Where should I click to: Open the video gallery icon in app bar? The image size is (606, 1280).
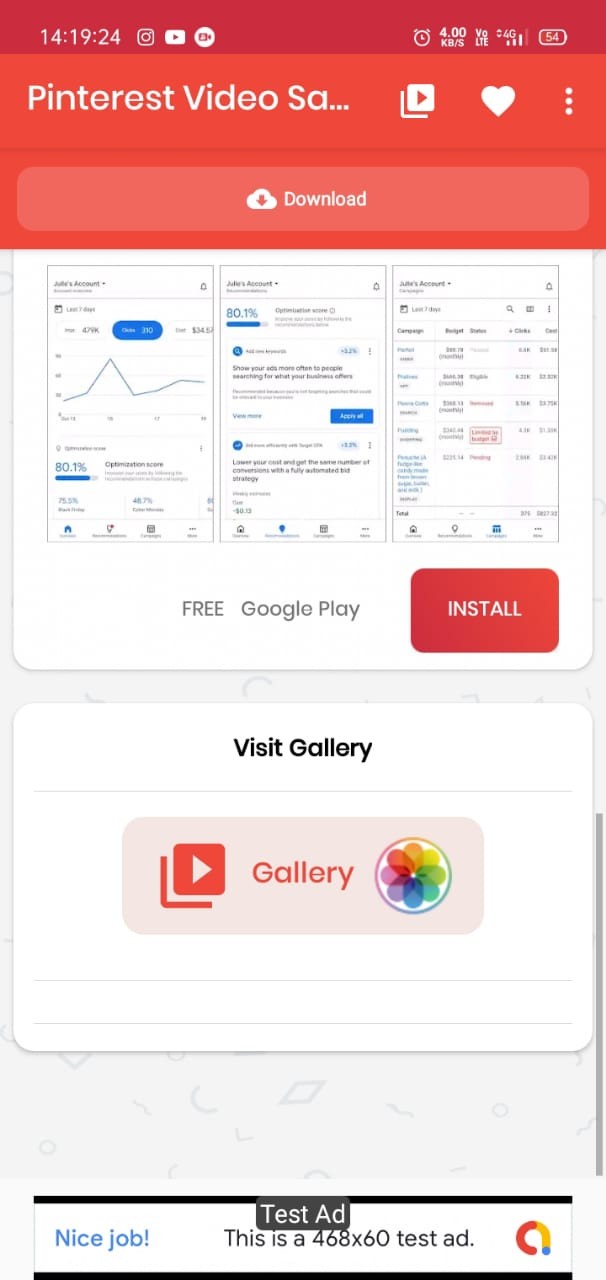418,99
